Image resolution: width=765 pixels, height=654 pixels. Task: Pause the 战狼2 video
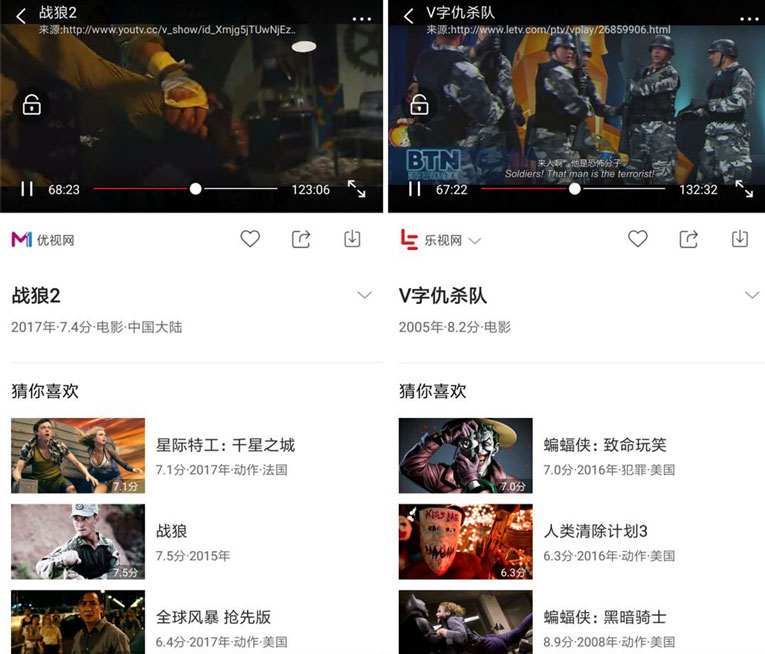27,189
